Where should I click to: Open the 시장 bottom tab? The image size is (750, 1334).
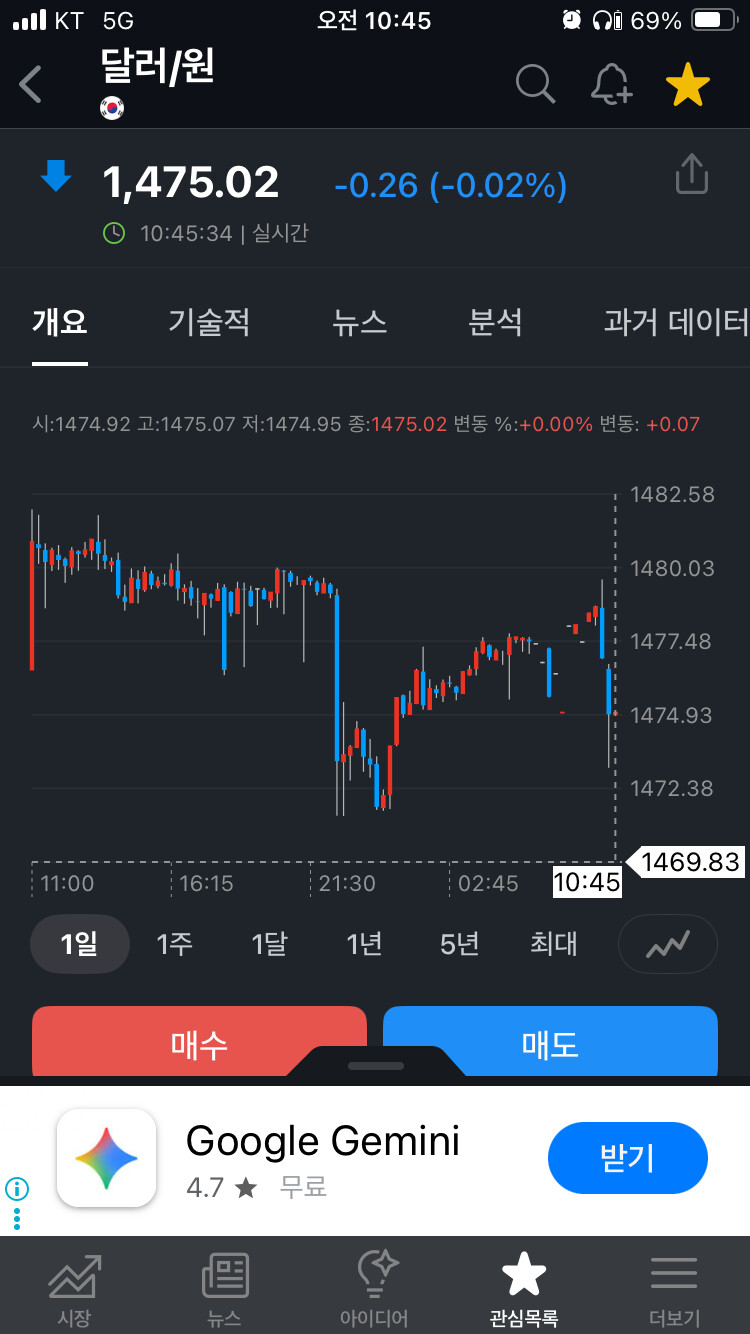74,1290
